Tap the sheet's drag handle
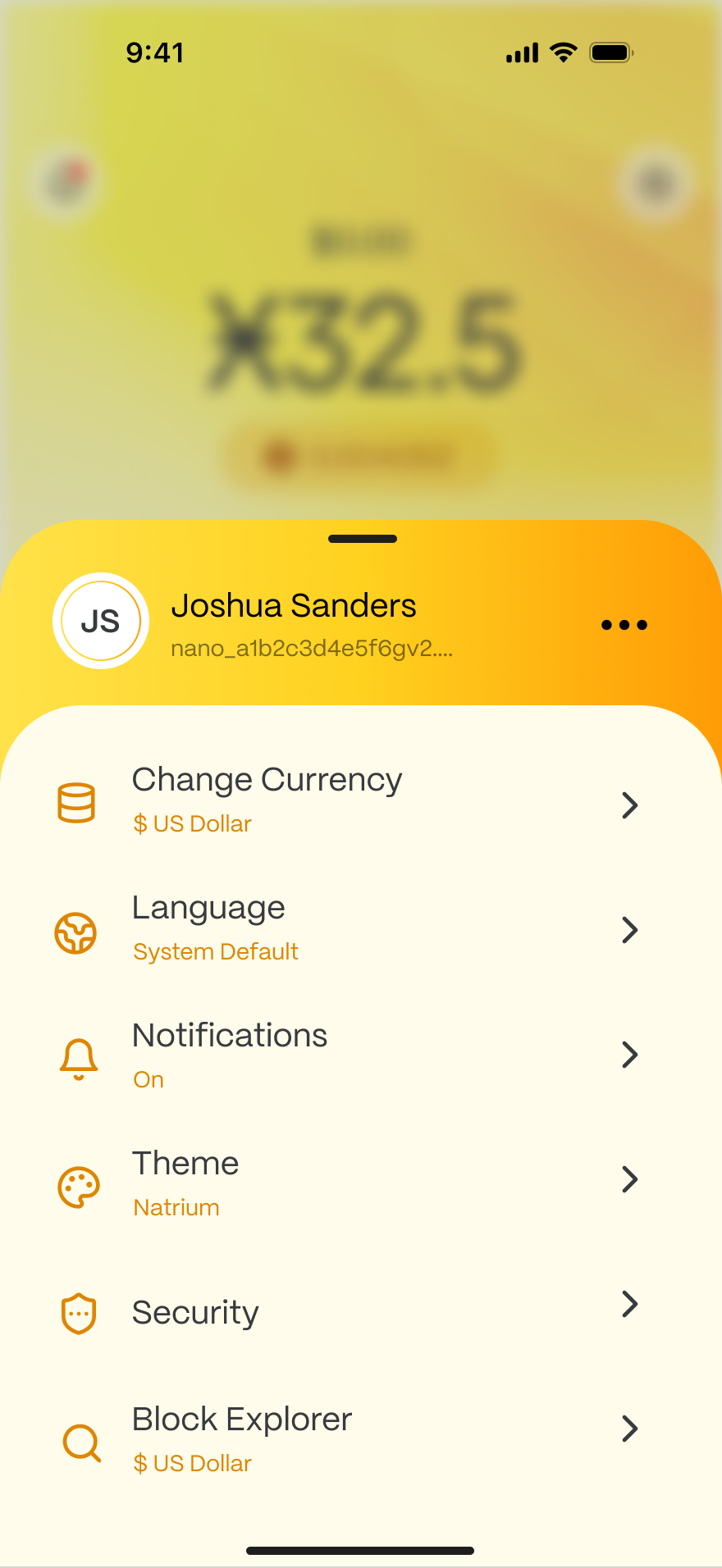The image size is (722, 1568). (362, 539)
